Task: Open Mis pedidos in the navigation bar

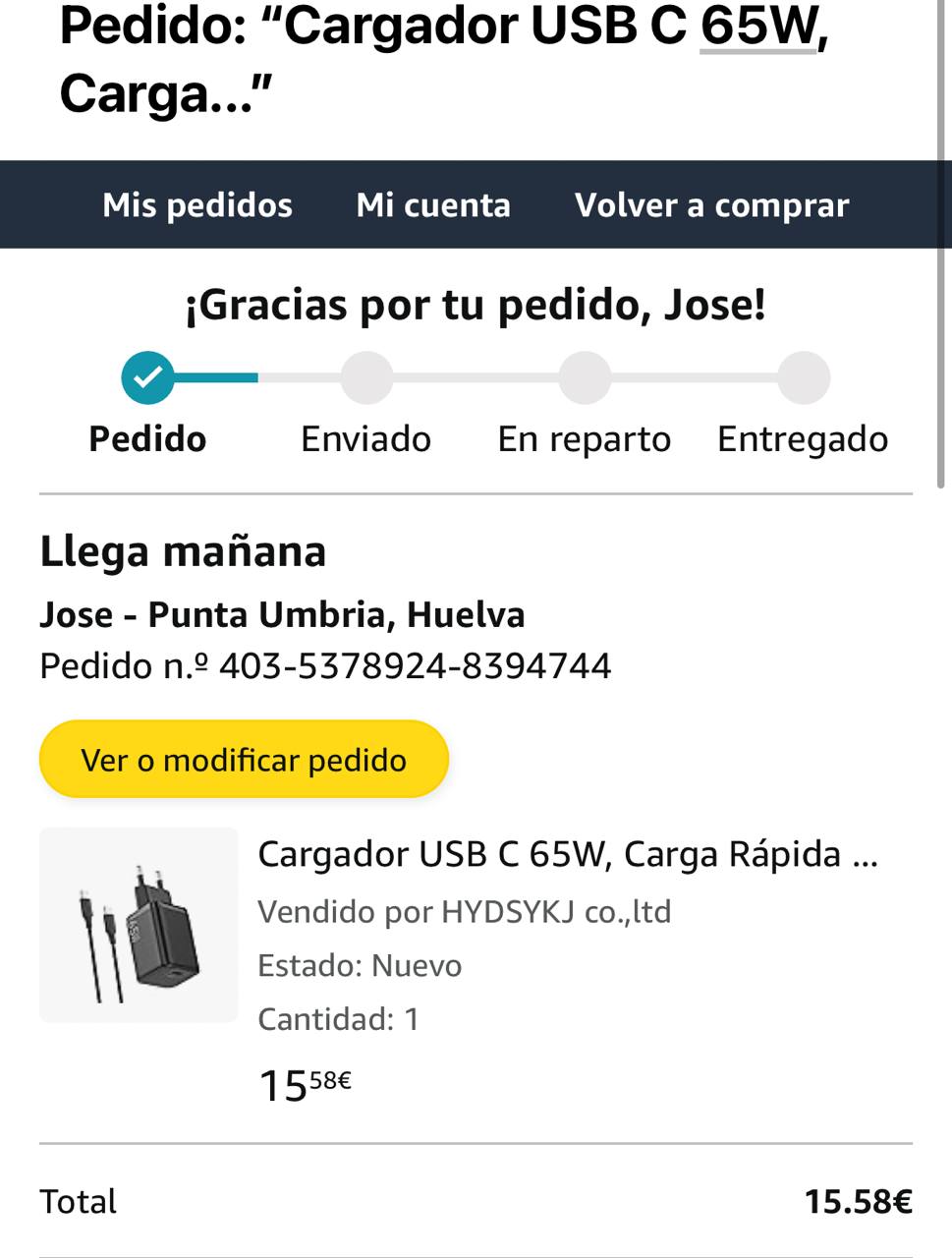Action: [197, 204]
